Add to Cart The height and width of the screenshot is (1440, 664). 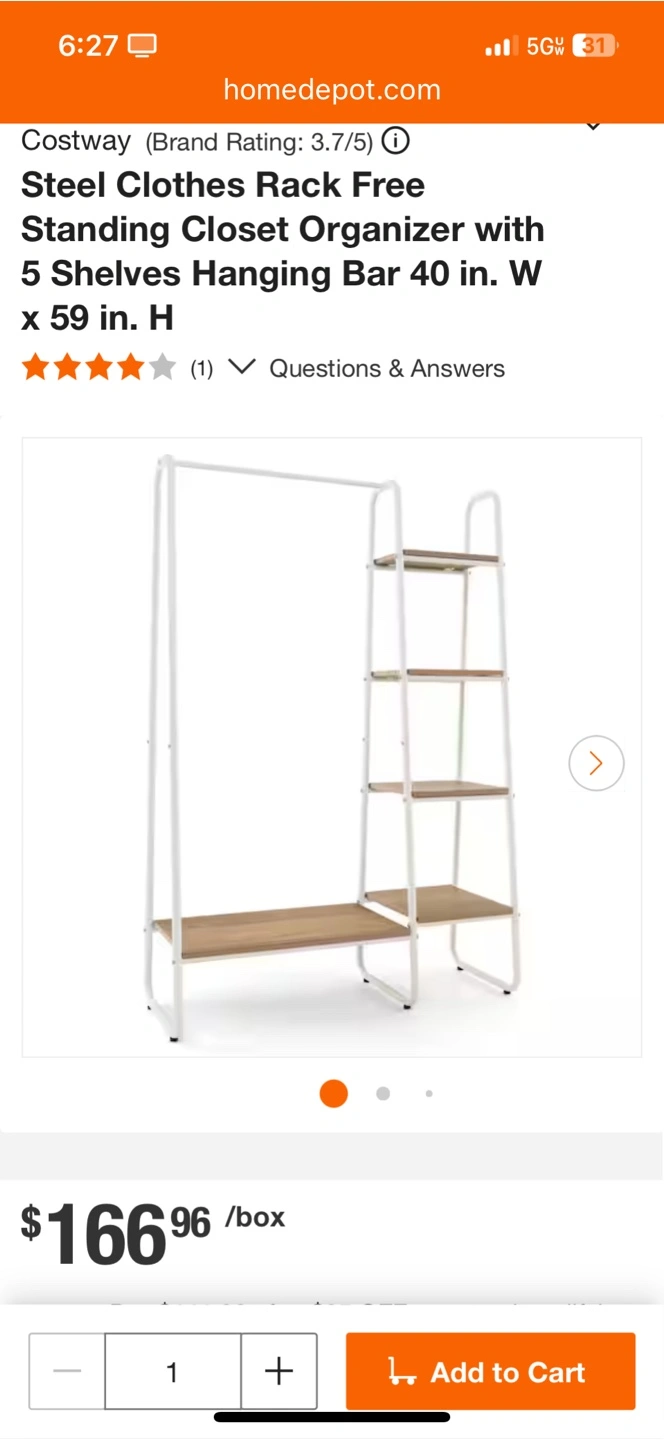click(x=491, y=1371)
